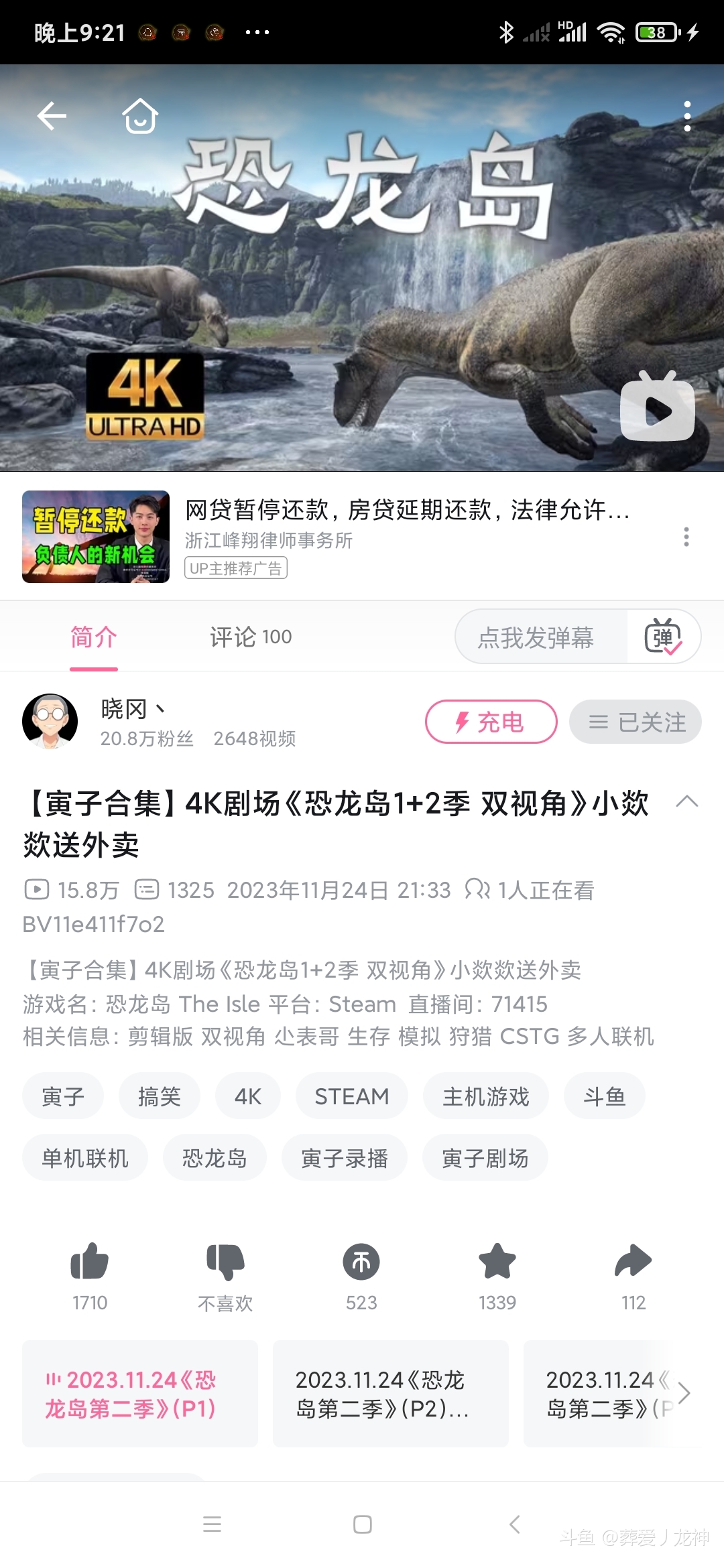Tap the 充电 charge button

point(491,722)
